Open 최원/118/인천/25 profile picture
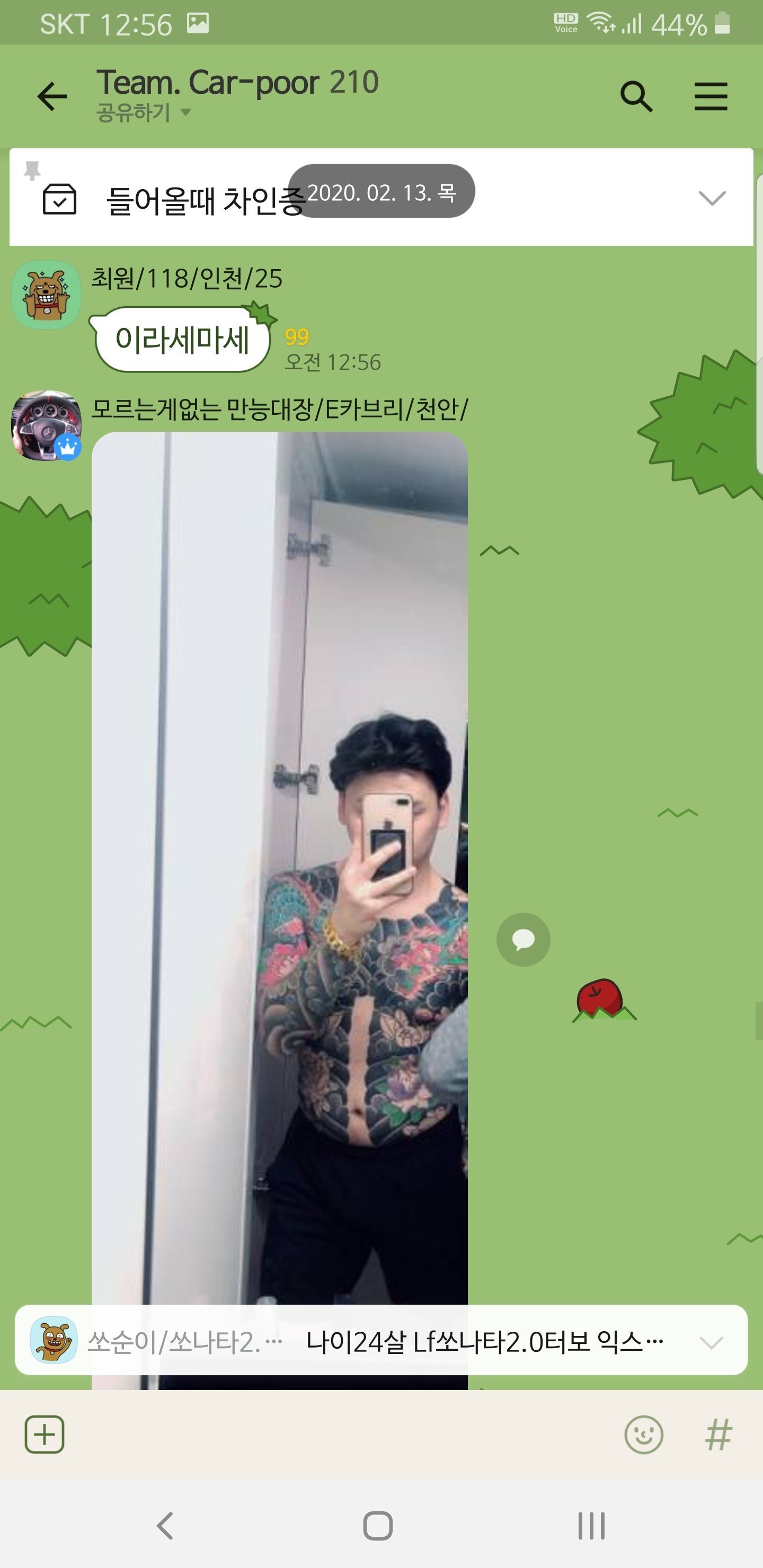Image resolution: width=763 pixels, height=1568 pixels. 46,295
